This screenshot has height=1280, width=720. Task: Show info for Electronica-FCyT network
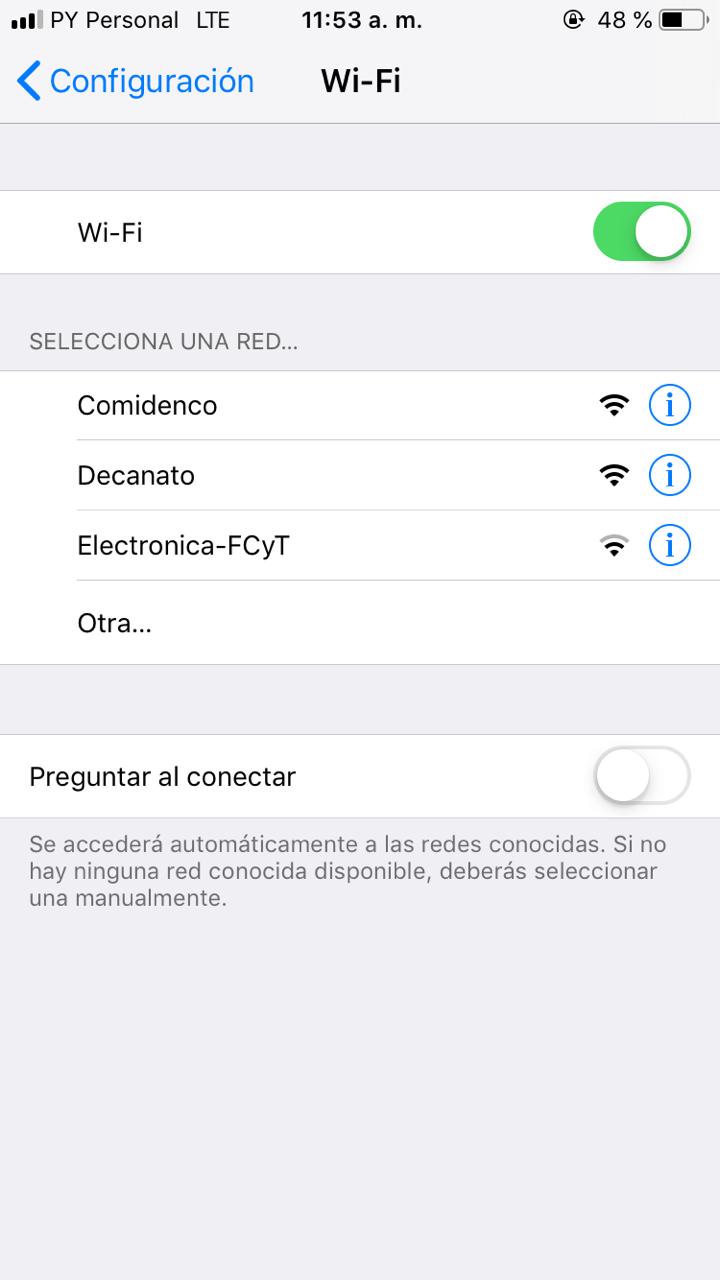[x=670, y=546]
